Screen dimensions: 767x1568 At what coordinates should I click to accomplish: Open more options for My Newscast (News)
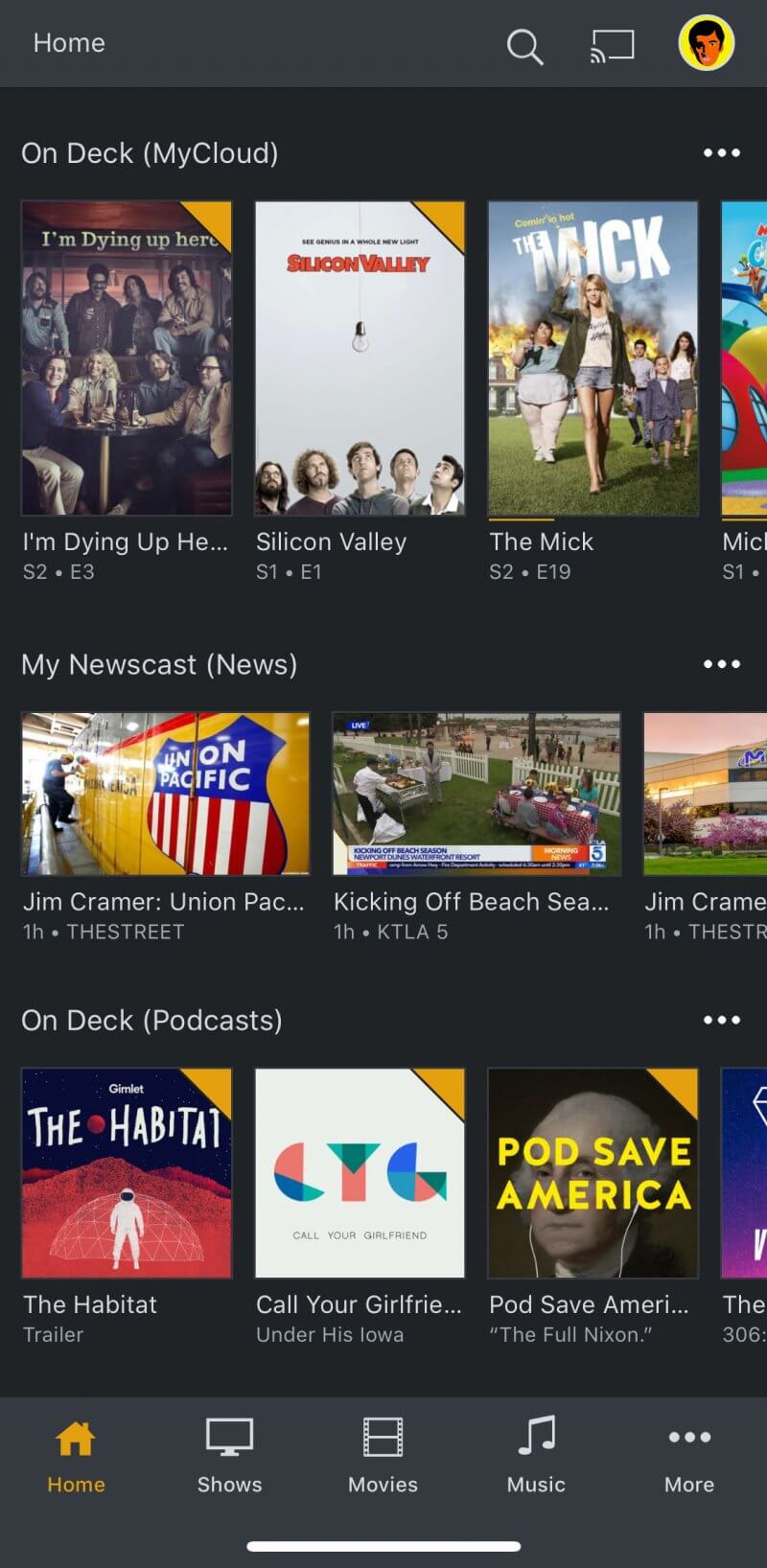(x=721, y=664)
